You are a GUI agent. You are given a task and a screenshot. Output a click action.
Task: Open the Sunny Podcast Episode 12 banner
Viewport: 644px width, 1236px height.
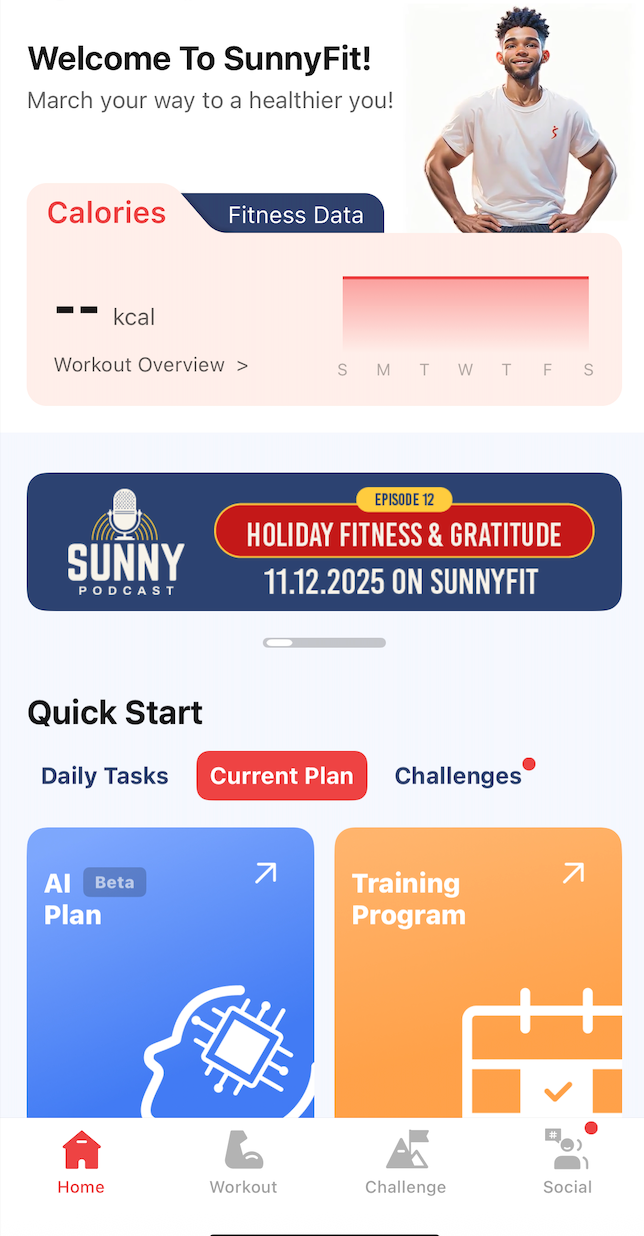tap(324, 542)
